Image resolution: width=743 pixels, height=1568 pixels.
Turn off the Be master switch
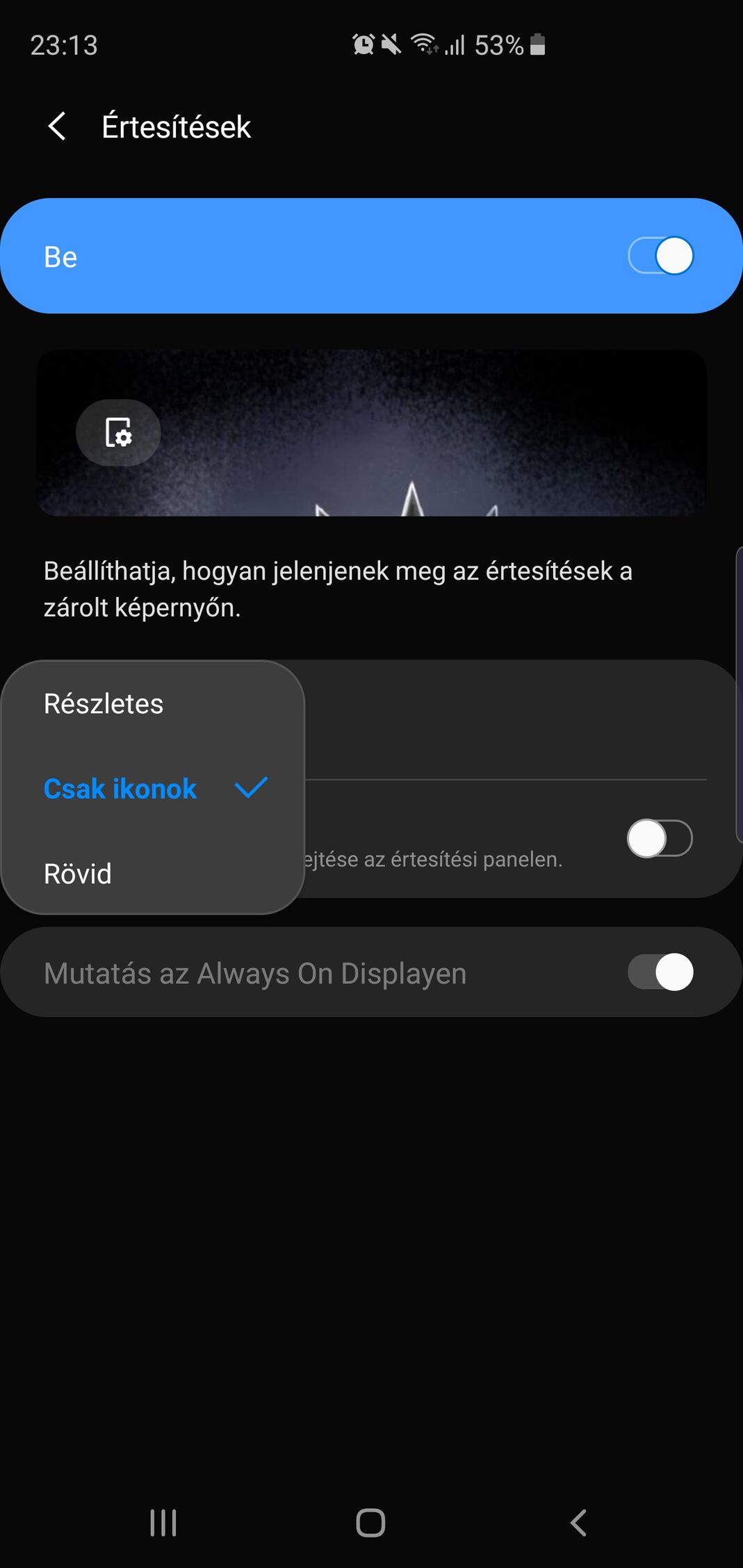660,256
